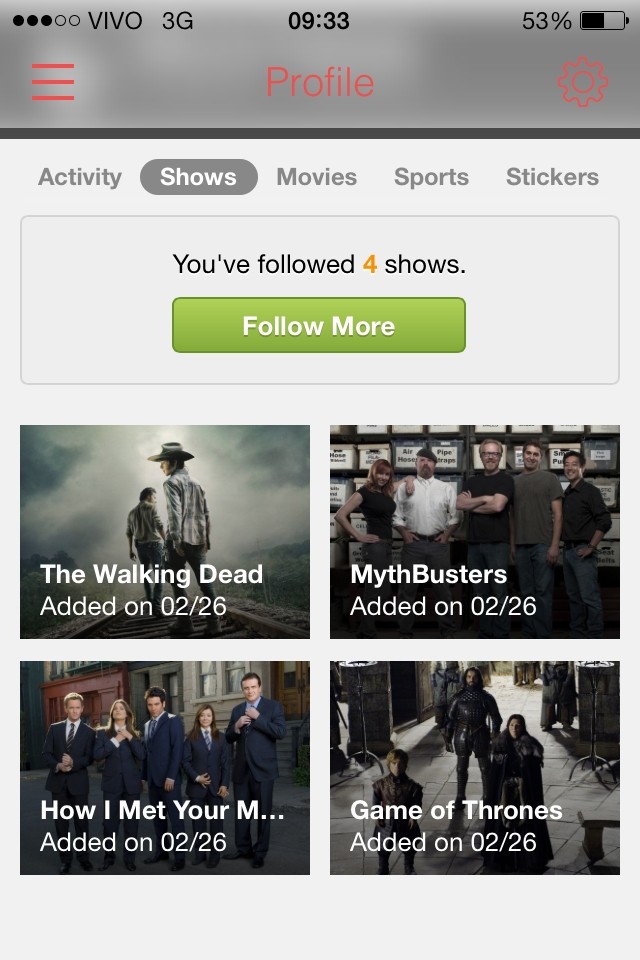This screenshot has height=960, width=640.
Task: Open the MythBusters show card
Action: (x=475, y=532)
